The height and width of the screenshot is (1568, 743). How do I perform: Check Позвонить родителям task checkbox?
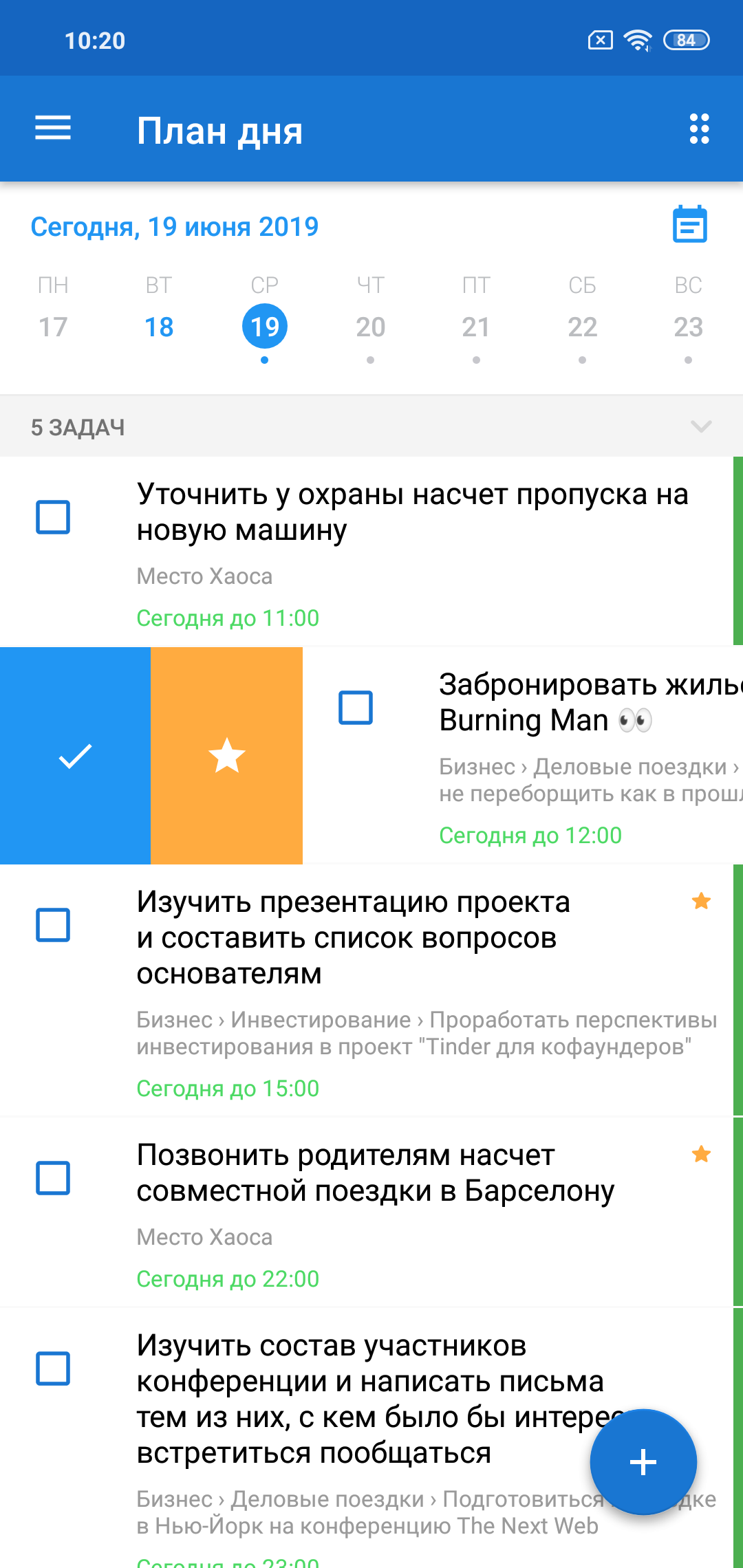click(53, 1178)
